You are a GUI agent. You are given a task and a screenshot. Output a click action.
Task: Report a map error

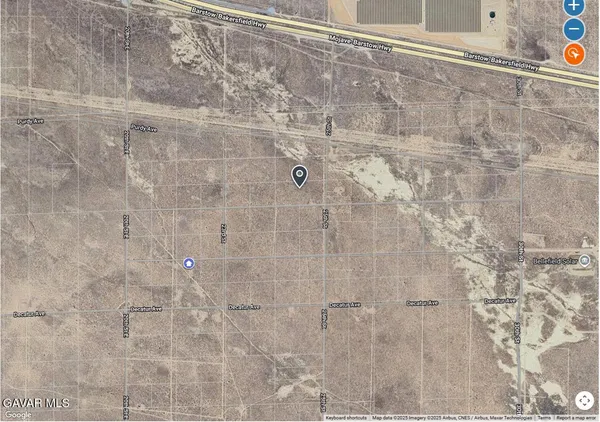(x=577, y=417)
